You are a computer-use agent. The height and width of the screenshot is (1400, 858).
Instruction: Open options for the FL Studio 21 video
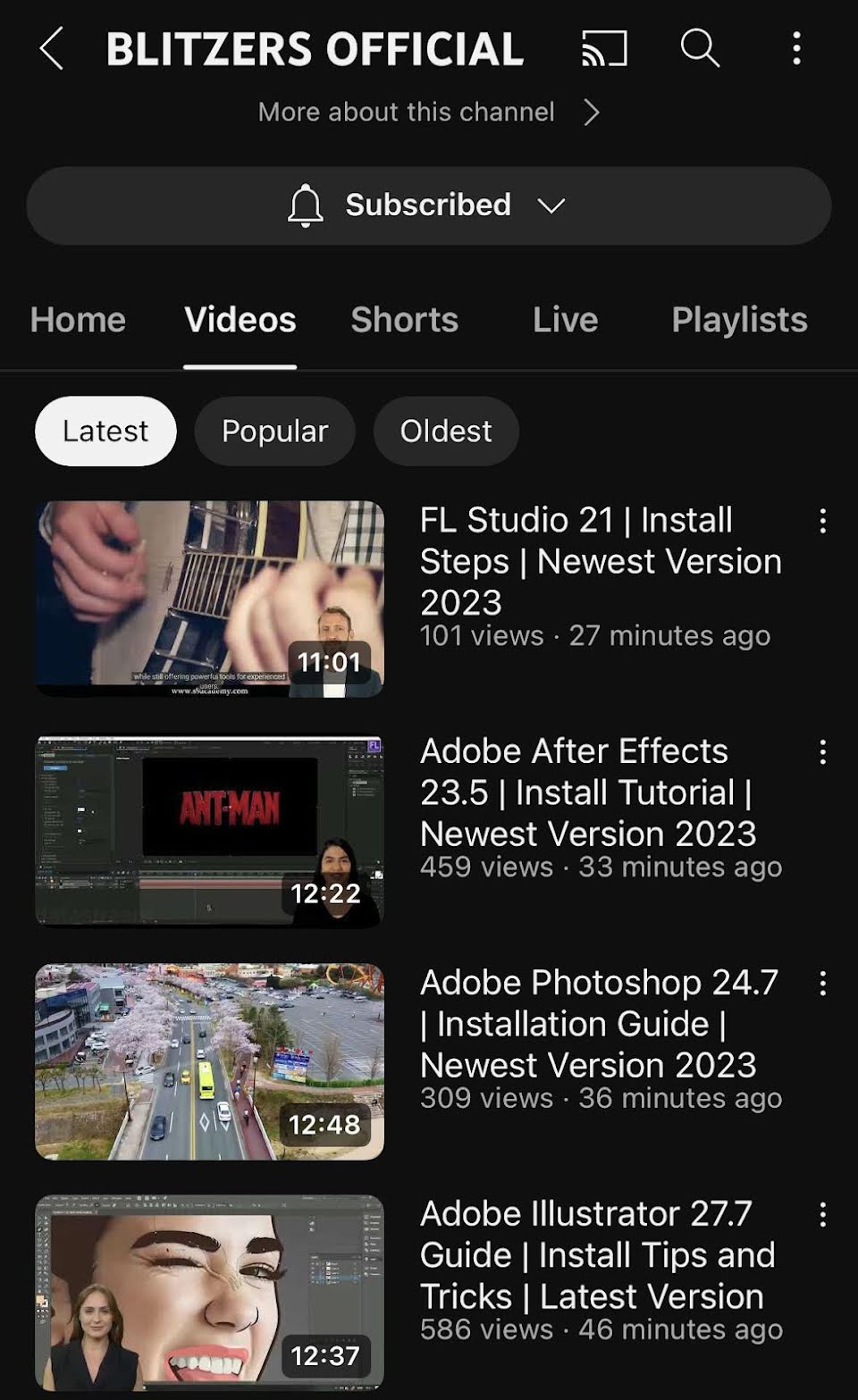click(x=822, y=522)
